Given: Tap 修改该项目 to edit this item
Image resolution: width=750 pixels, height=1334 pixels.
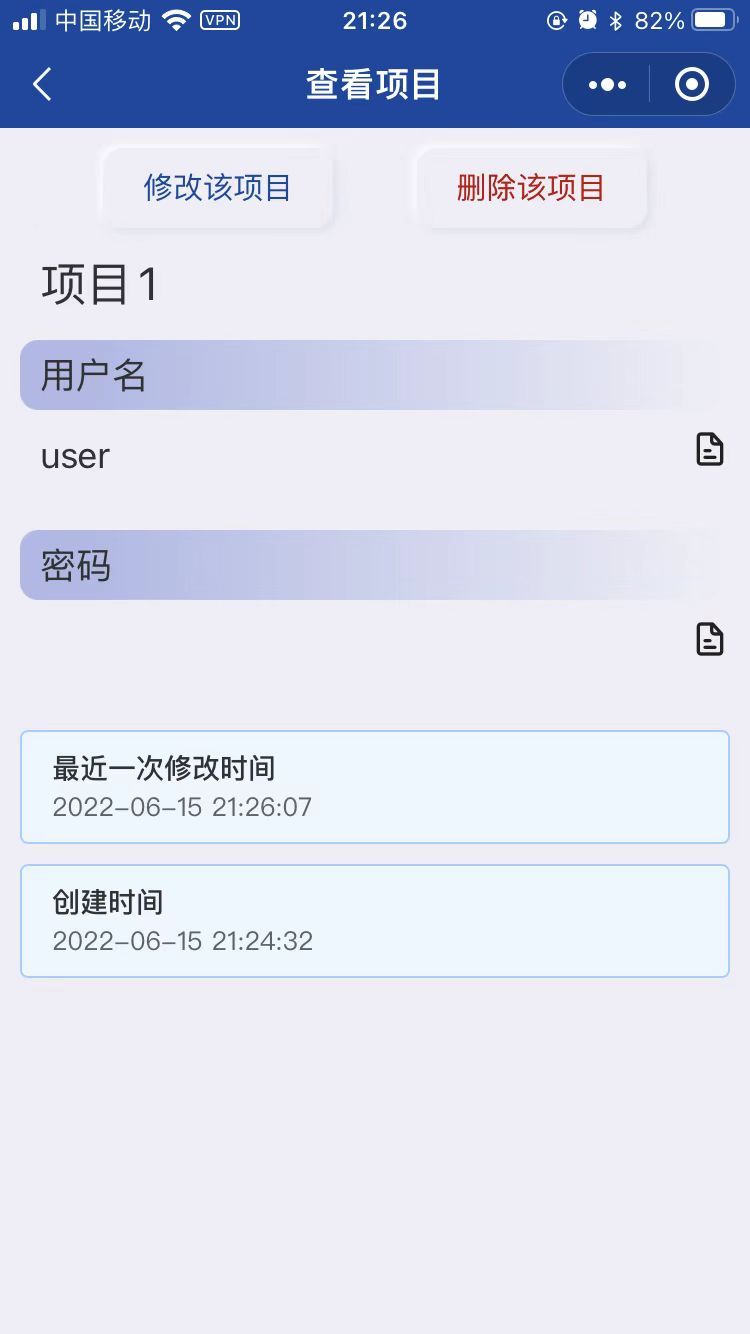Looking at the screenshot, I should 217,188.
